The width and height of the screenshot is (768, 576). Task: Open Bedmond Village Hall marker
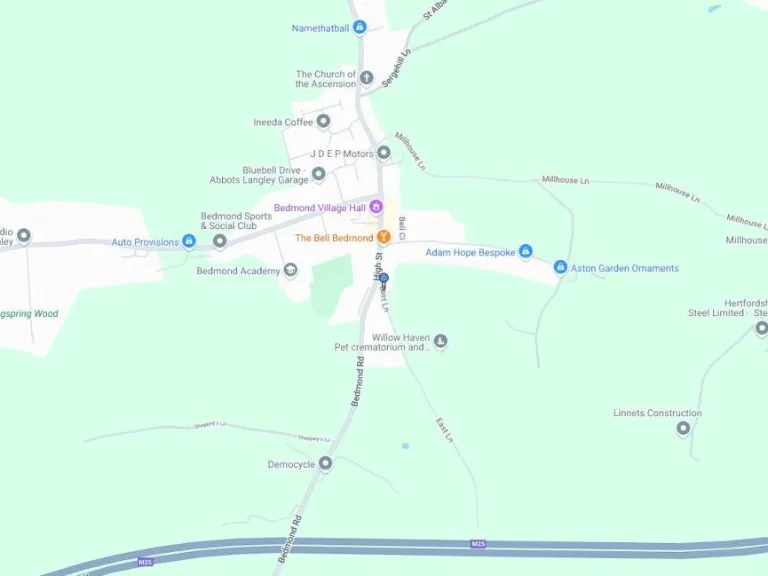[x=376, y=207]
